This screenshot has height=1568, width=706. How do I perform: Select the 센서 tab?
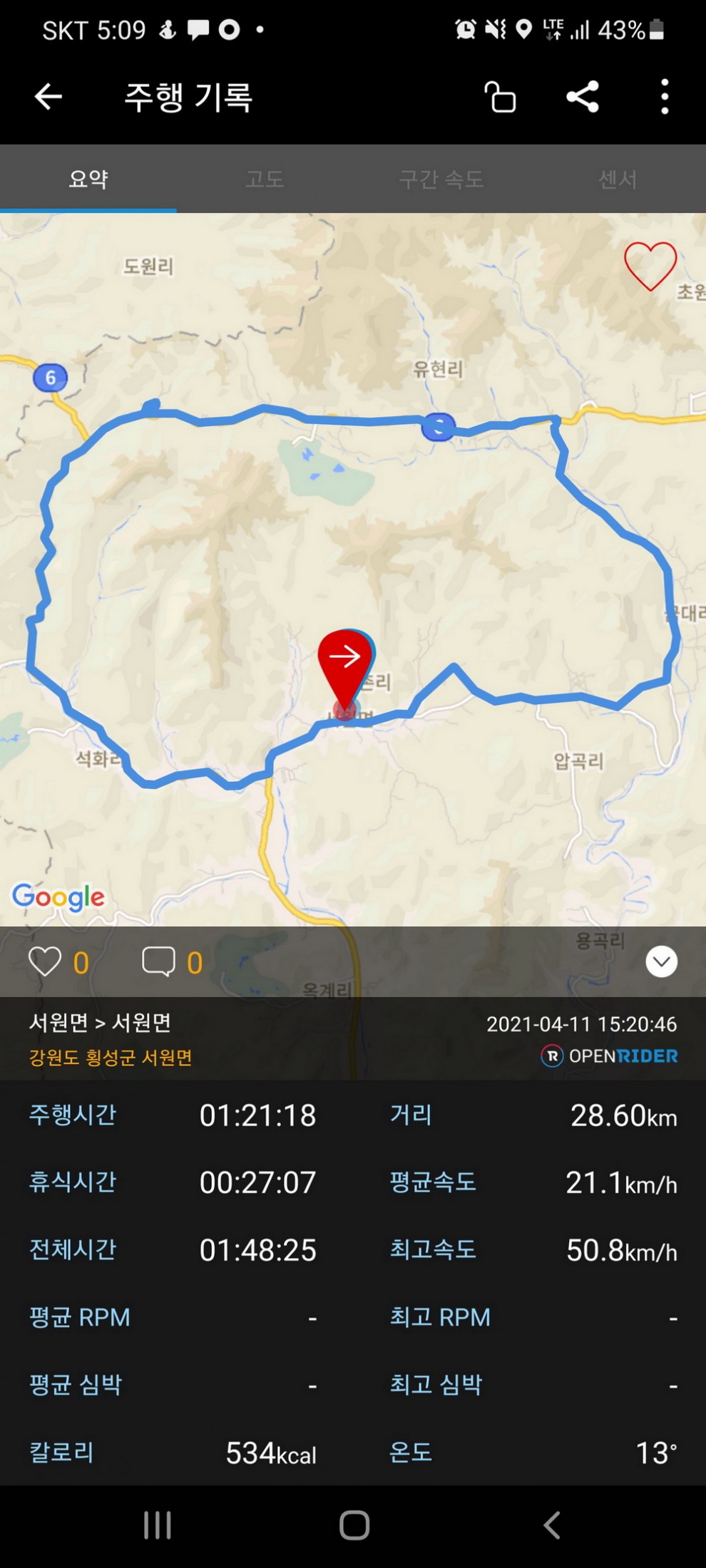[x=618, y=179]
